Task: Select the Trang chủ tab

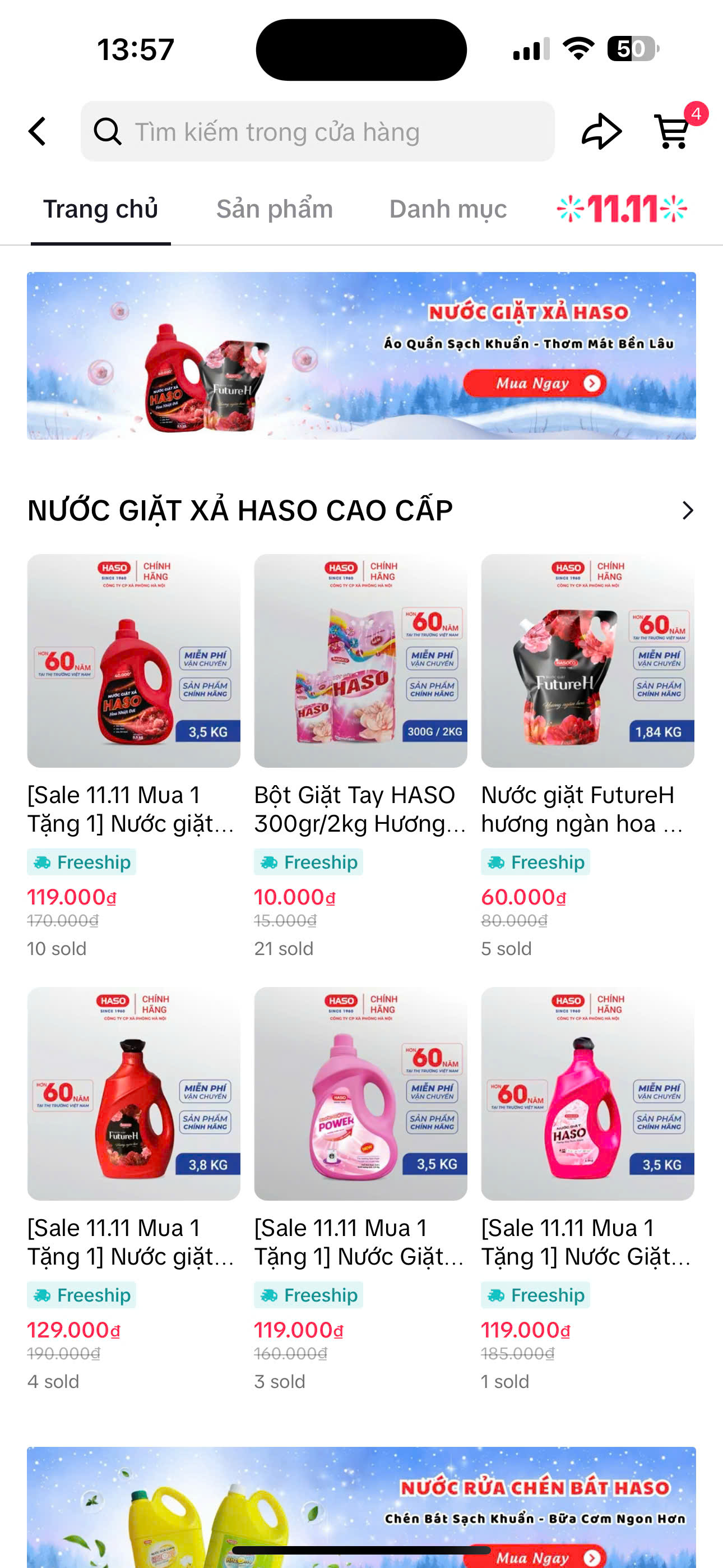Action: (100, 209)
